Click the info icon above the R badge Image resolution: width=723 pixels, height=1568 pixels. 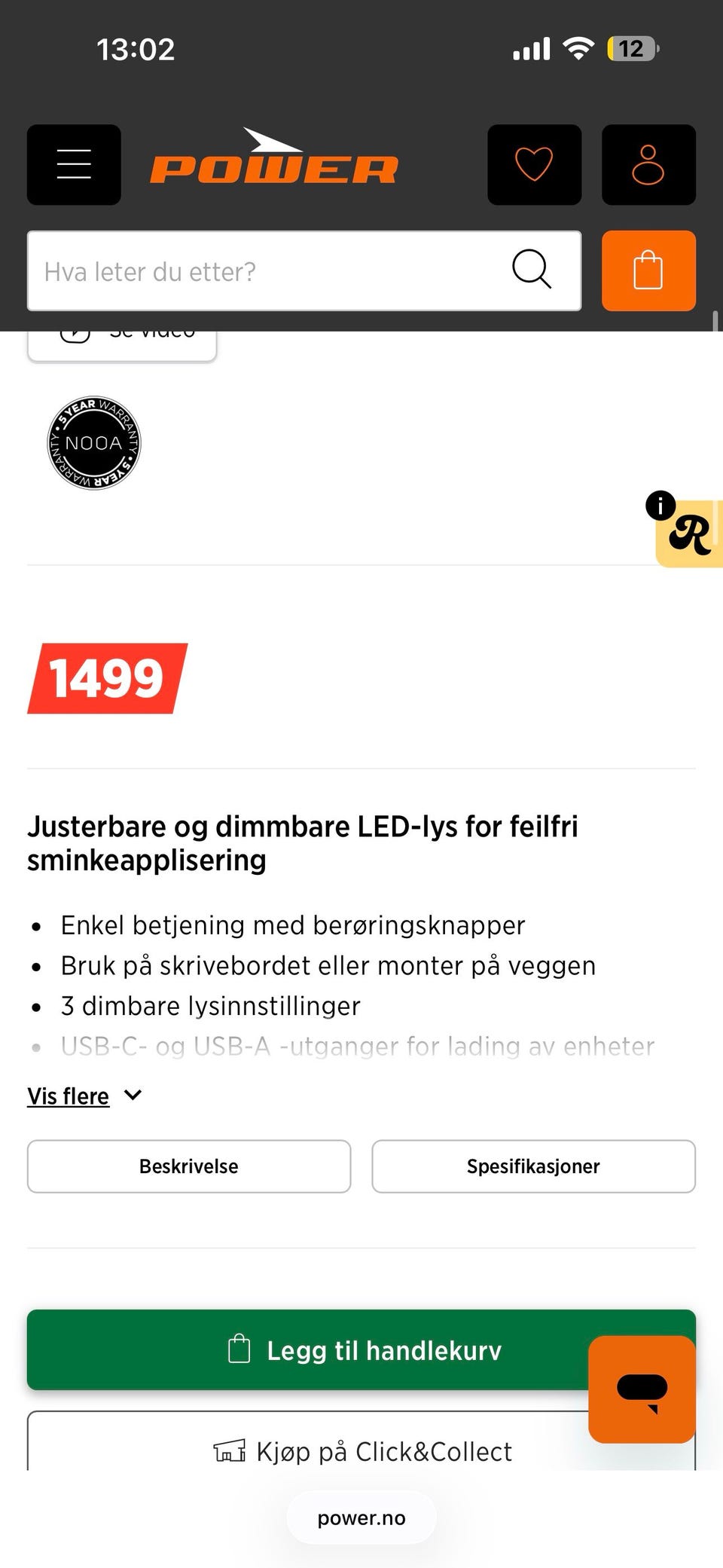coord(661,505)
